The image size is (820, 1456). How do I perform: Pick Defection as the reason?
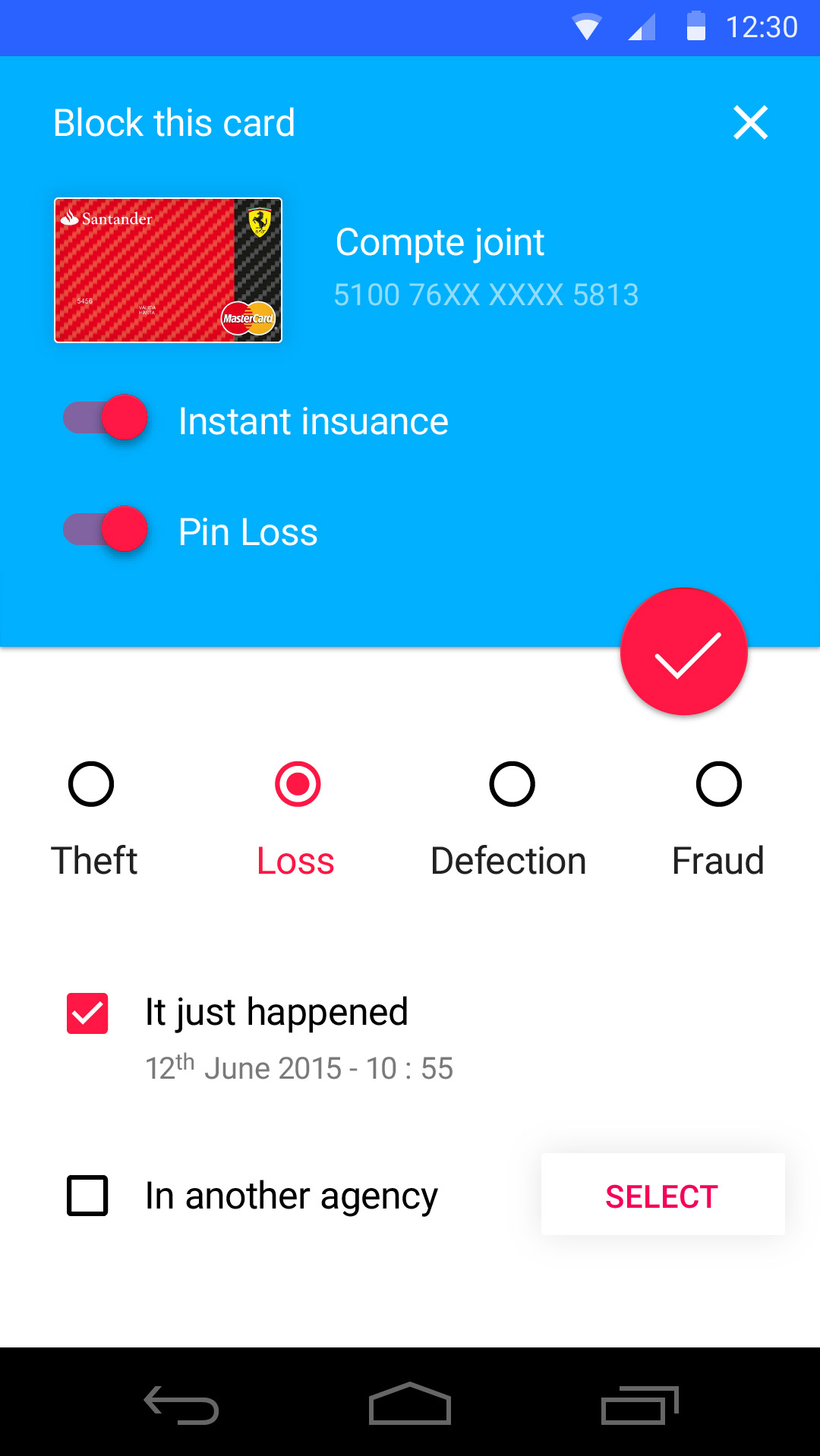pos(512,784)
